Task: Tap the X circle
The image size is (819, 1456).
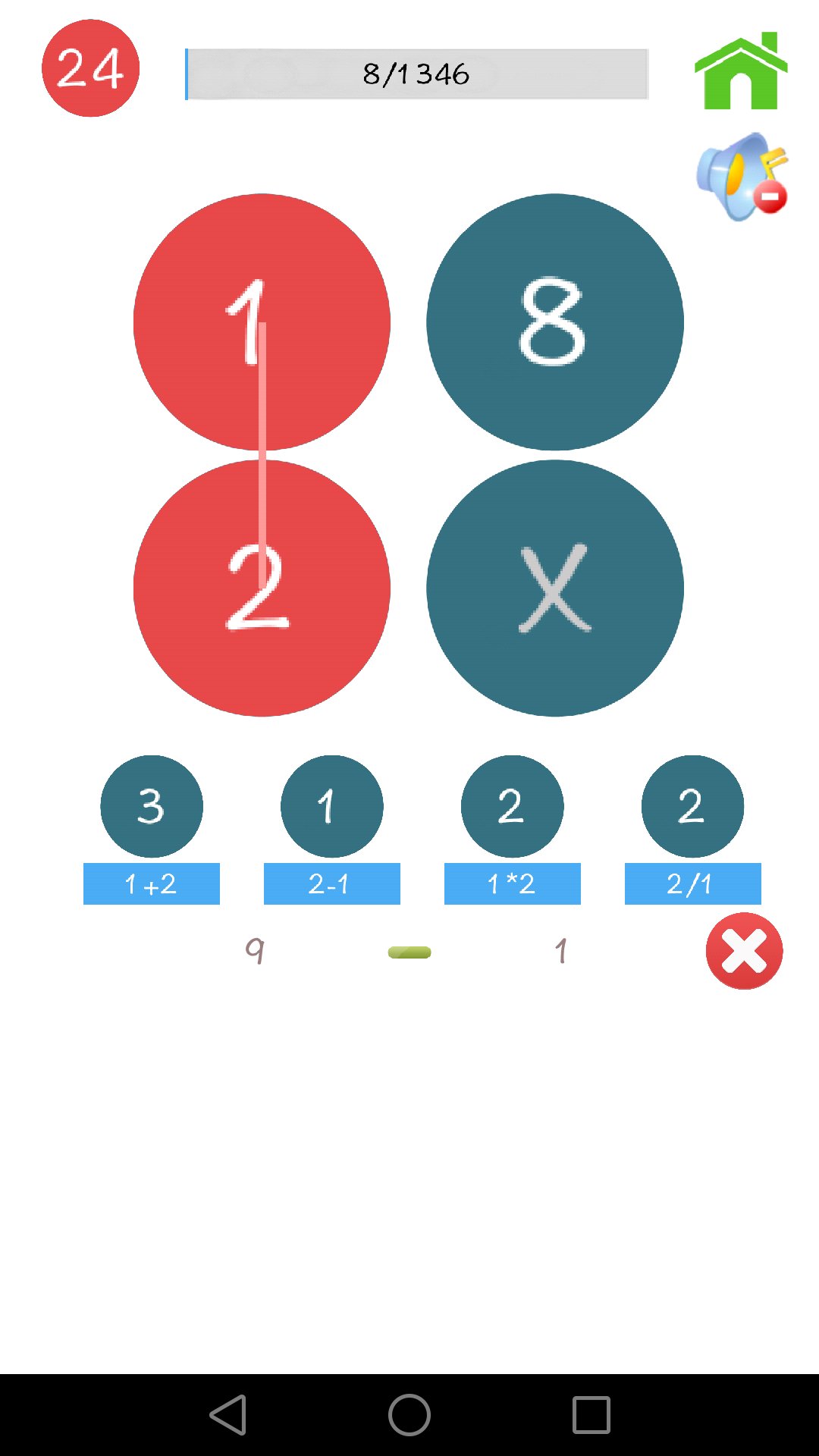Action: 555,588
